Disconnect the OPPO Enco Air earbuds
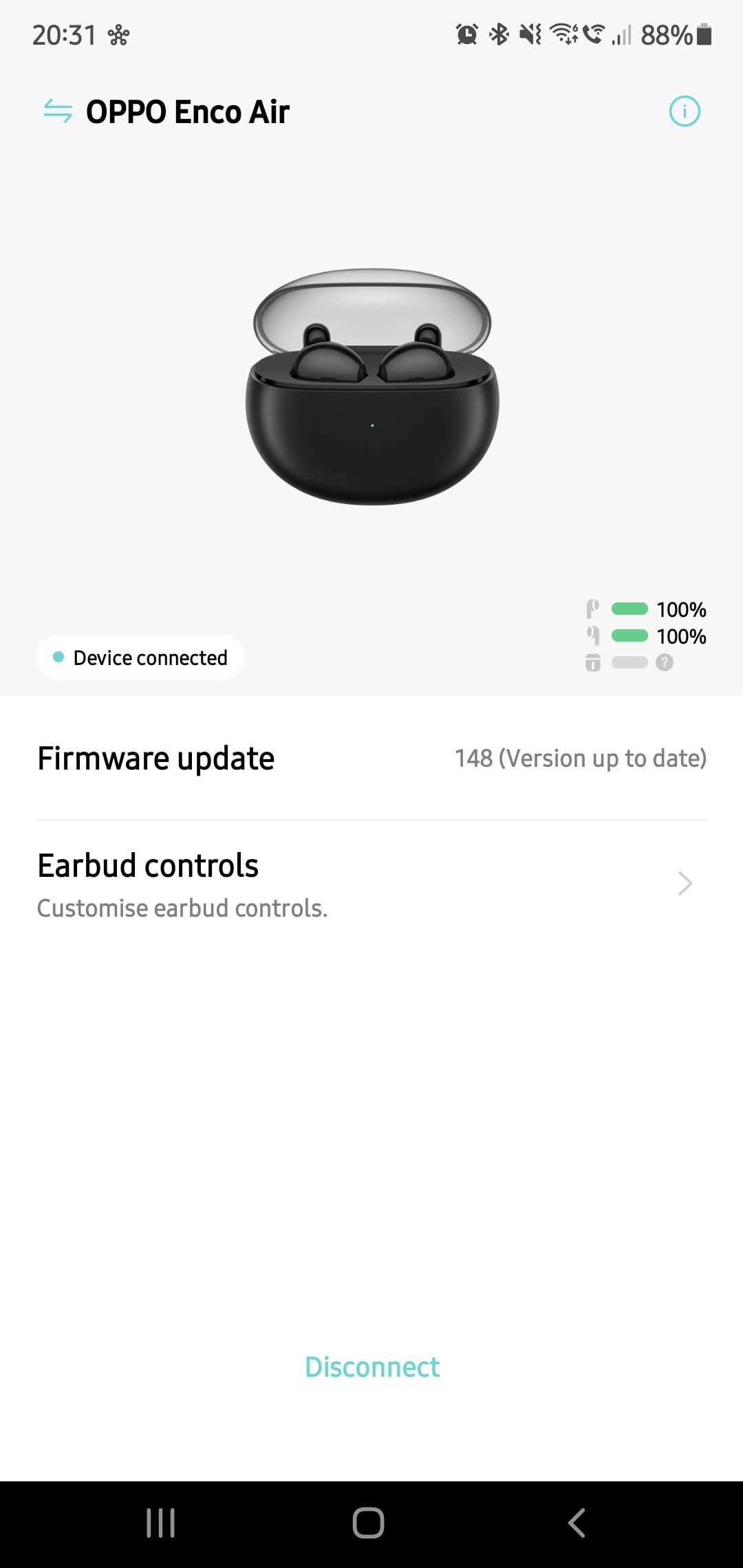Screen dimensions: 743x1568 372,1367
